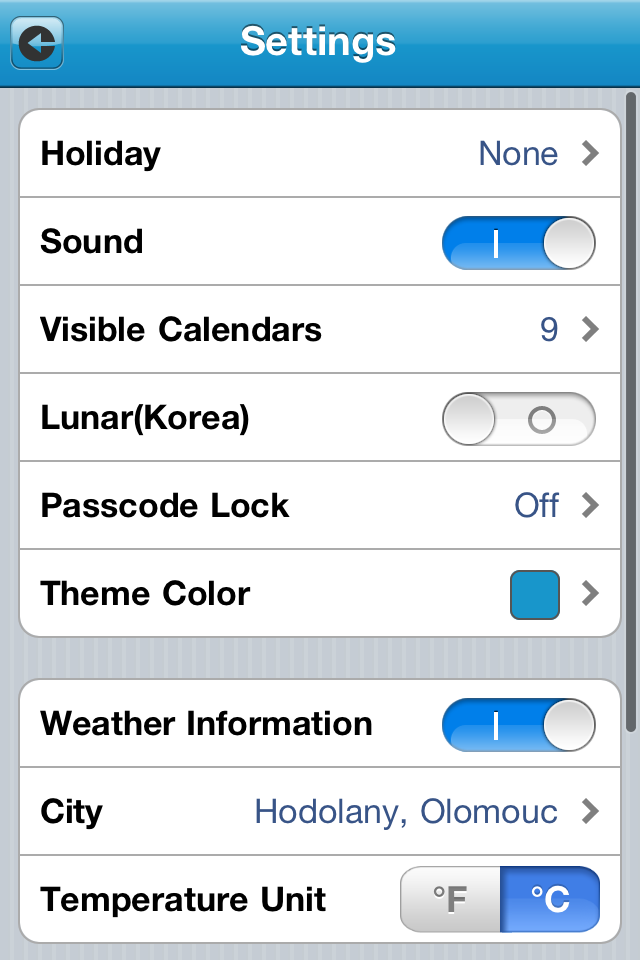Screen dimensions: 640x960
Task: Change the City from Hodolany, Olomouc
Action: coord(320,812)
